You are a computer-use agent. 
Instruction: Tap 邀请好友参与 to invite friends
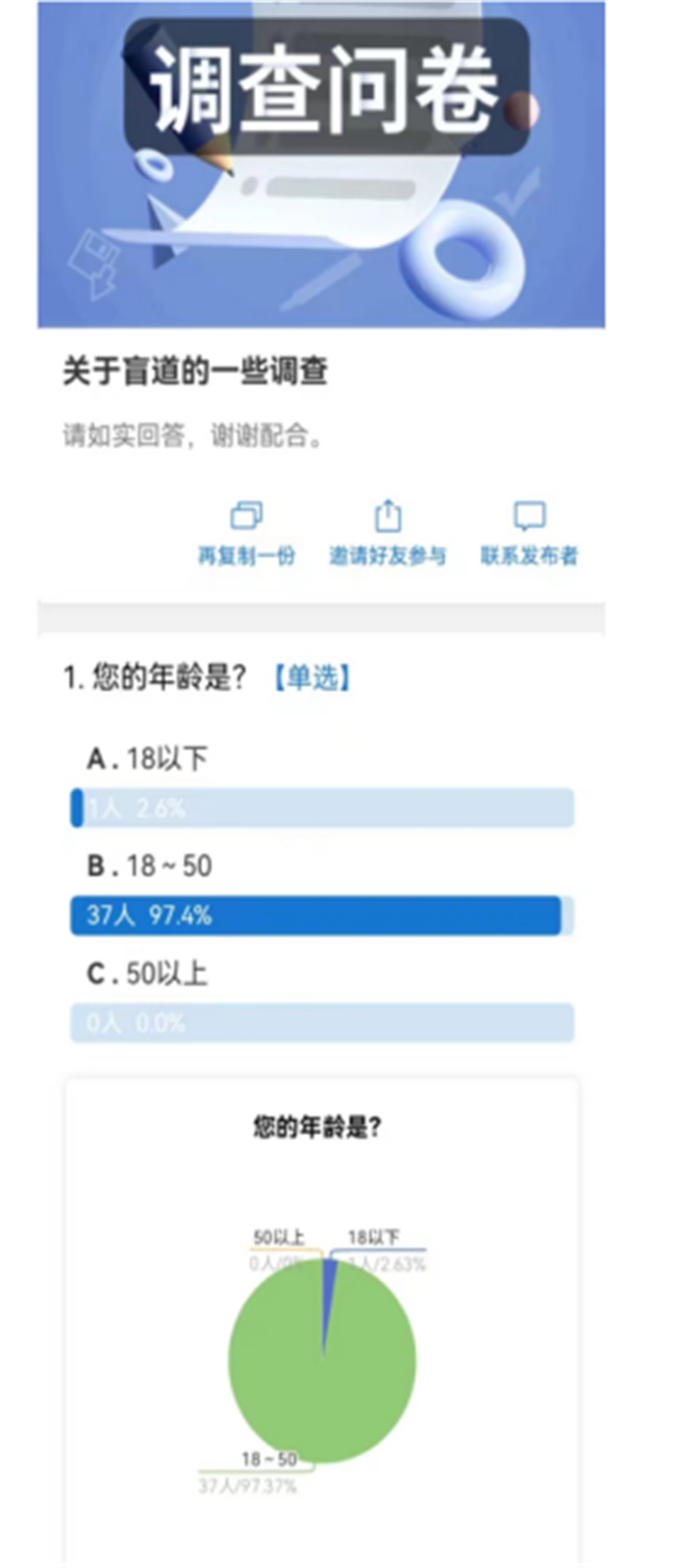click(x=387, y=535)
